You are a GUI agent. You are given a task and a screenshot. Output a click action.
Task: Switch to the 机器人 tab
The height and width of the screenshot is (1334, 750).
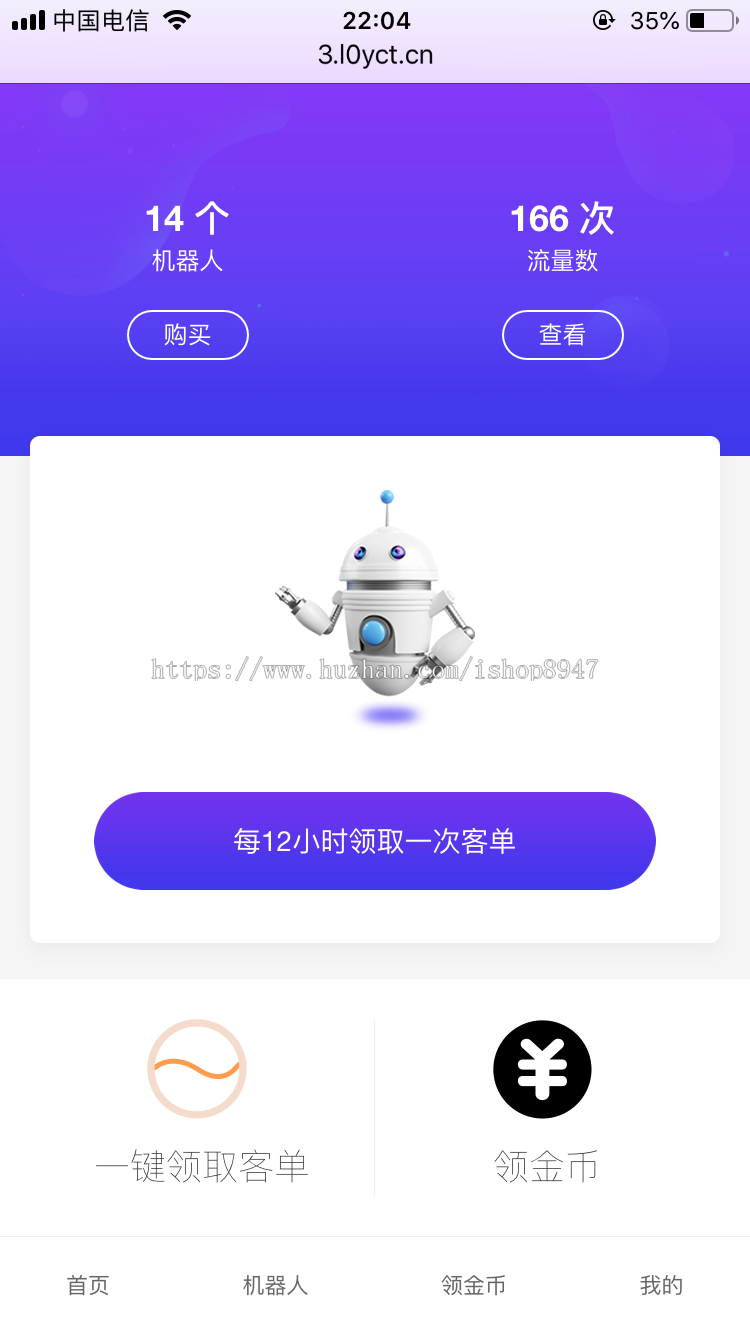pyautogui.click(x=274, y=1285)
